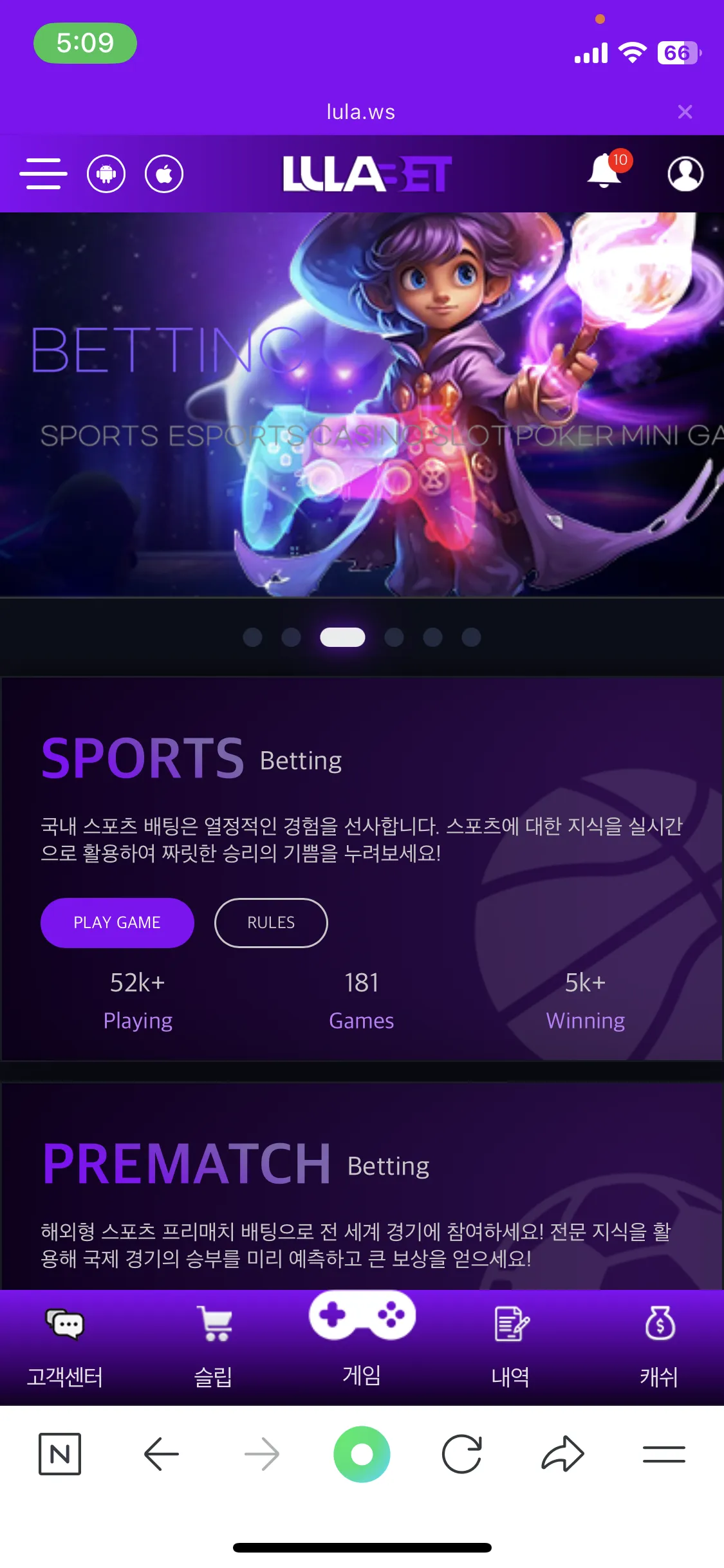Open the hamburger menu

[x=43, y=174]
